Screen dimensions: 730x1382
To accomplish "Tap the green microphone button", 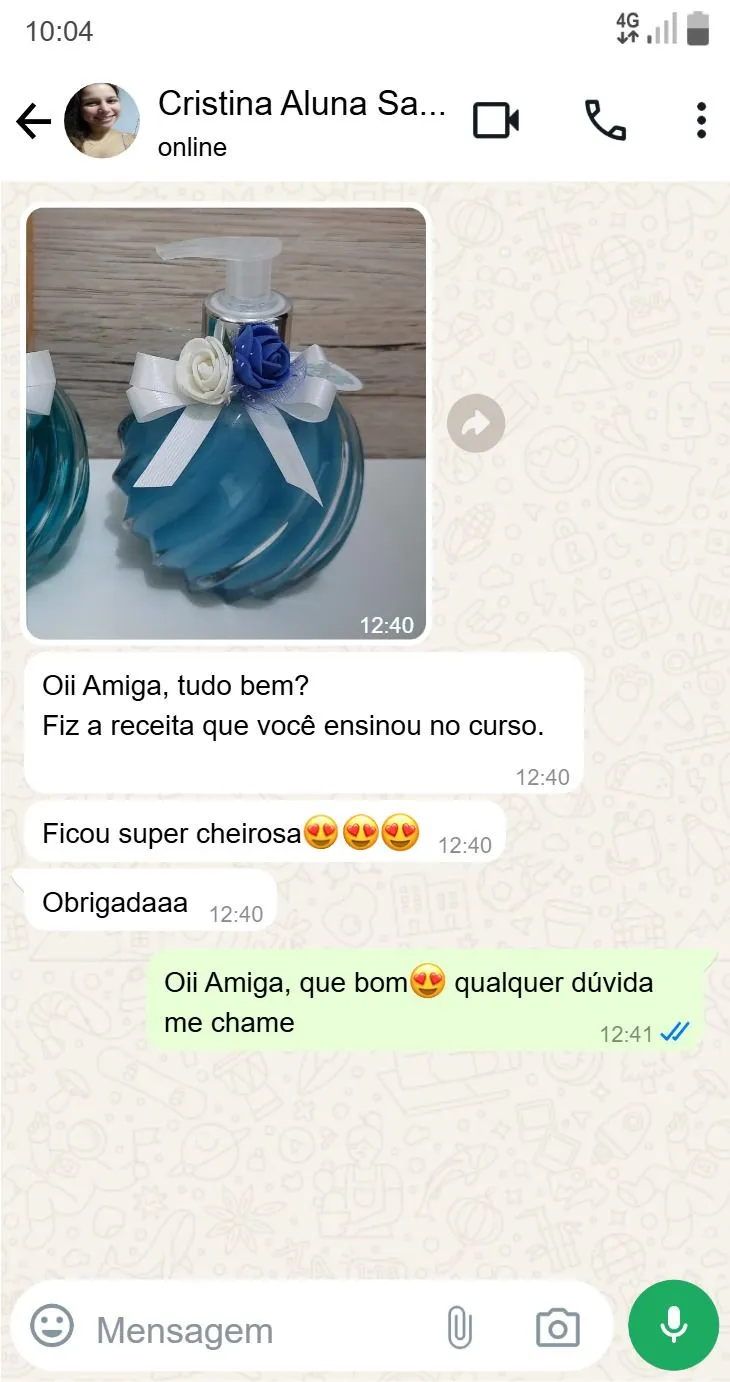I will coord(673,1326).
